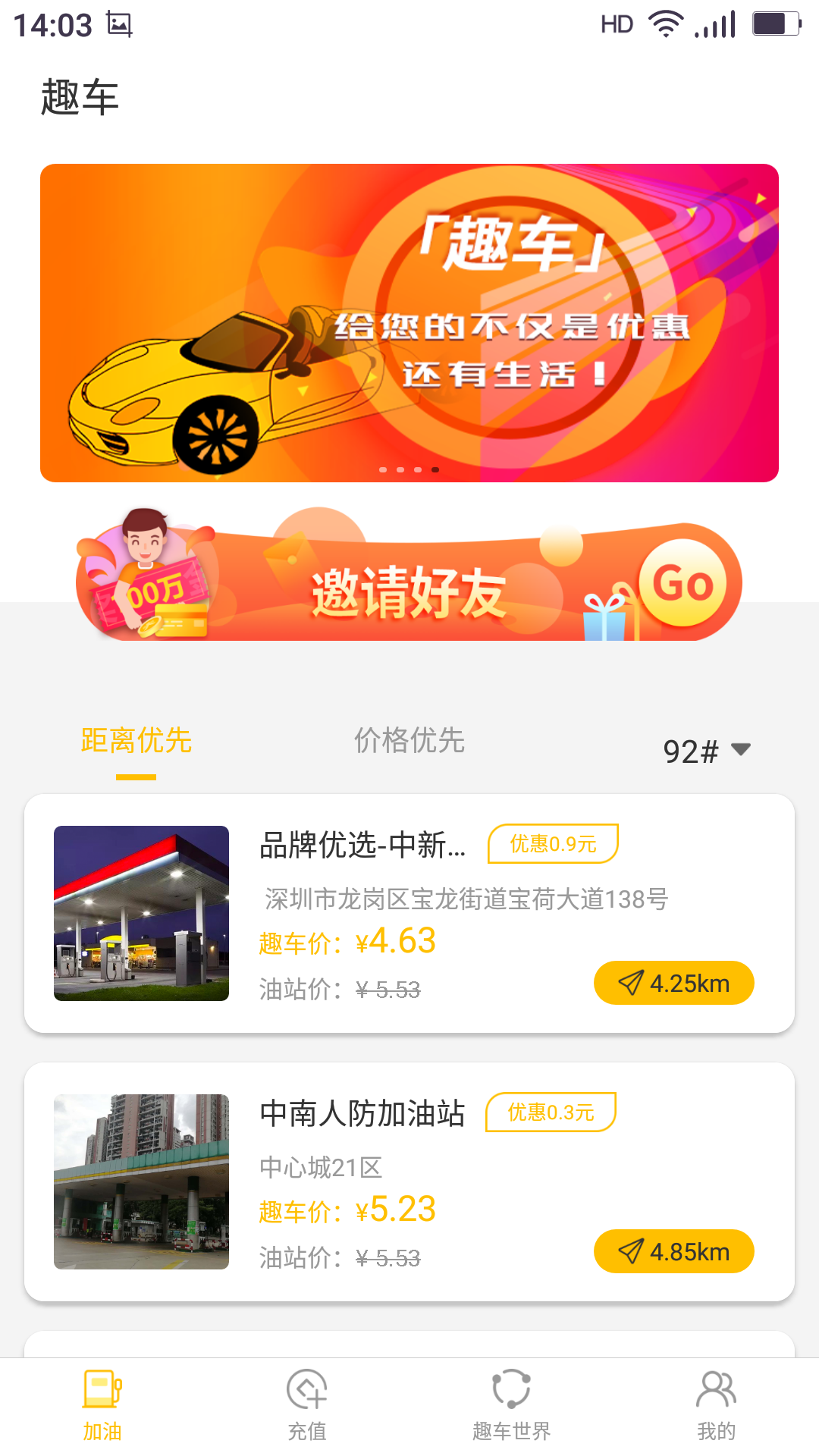Tap the 优惠0.9元 discount badge

click(553, 843)
